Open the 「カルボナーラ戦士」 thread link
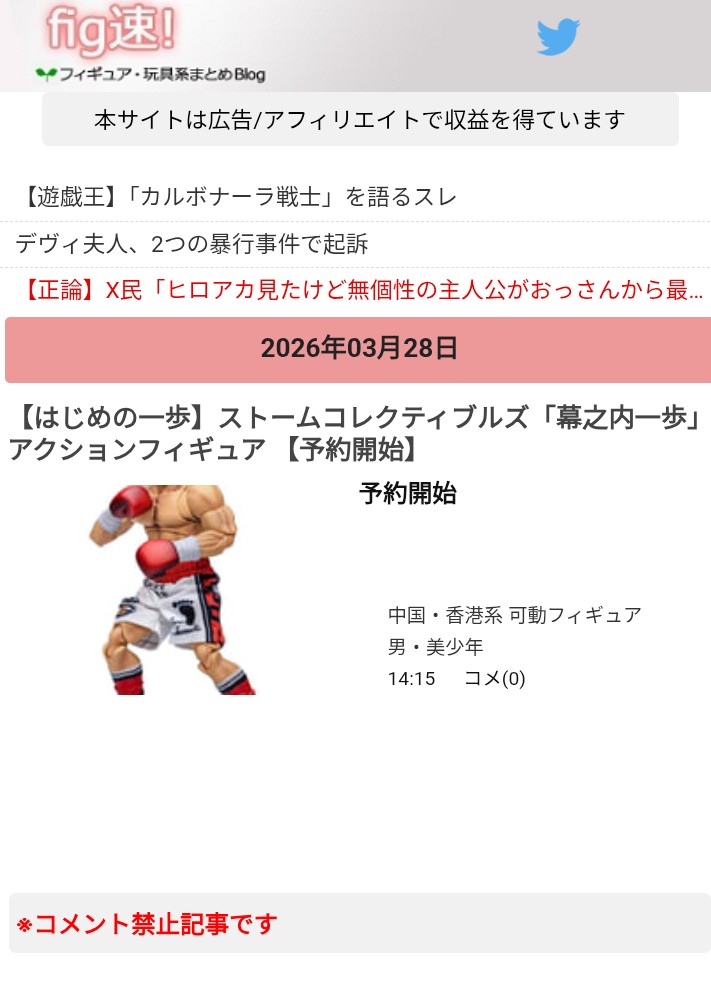Image resolution: width=711 pixels, height=991 pixels. click(x=237, y=197)
